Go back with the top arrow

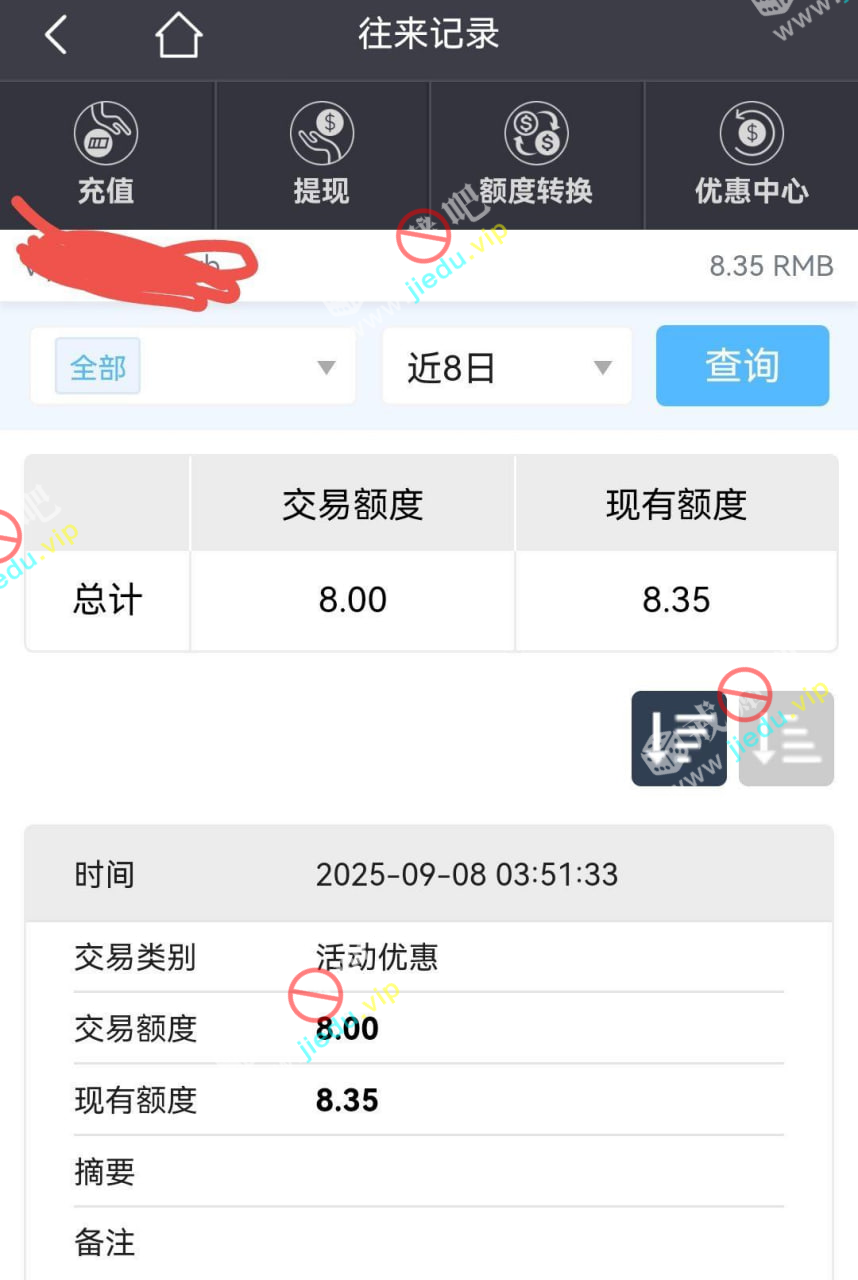tap(56, 36)
